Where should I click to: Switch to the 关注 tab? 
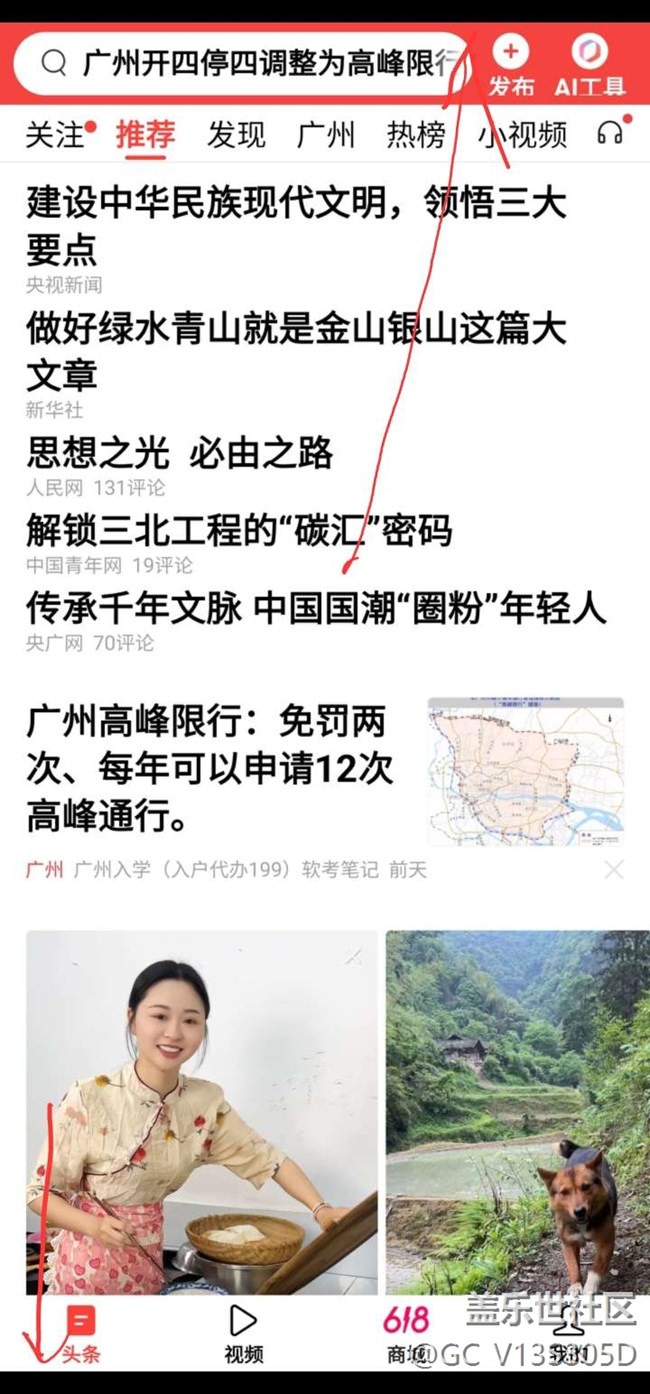coord(55,134)
